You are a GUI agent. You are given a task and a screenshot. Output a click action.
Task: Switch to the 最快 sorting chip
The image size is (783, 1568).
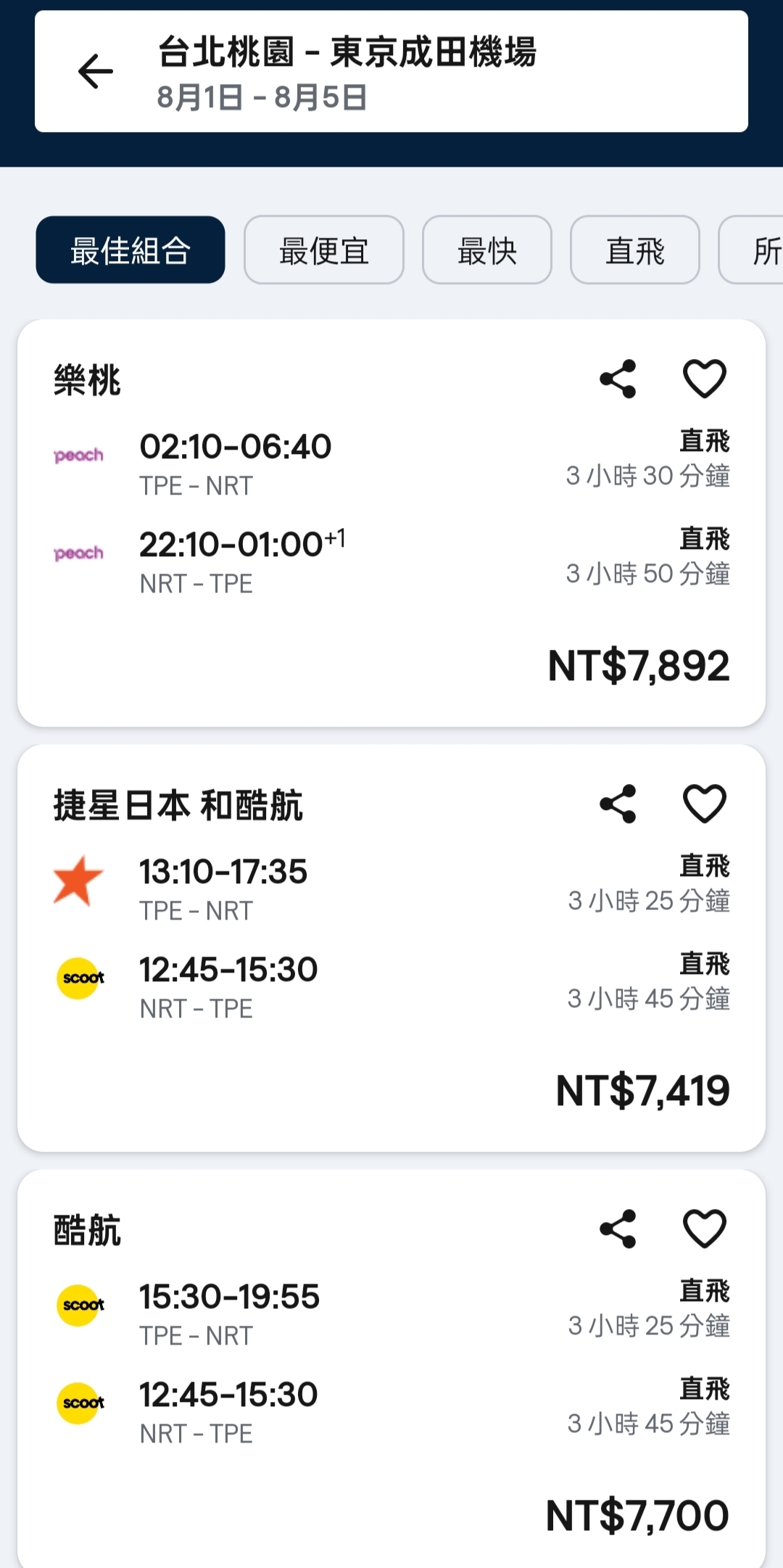pos(487,249)
